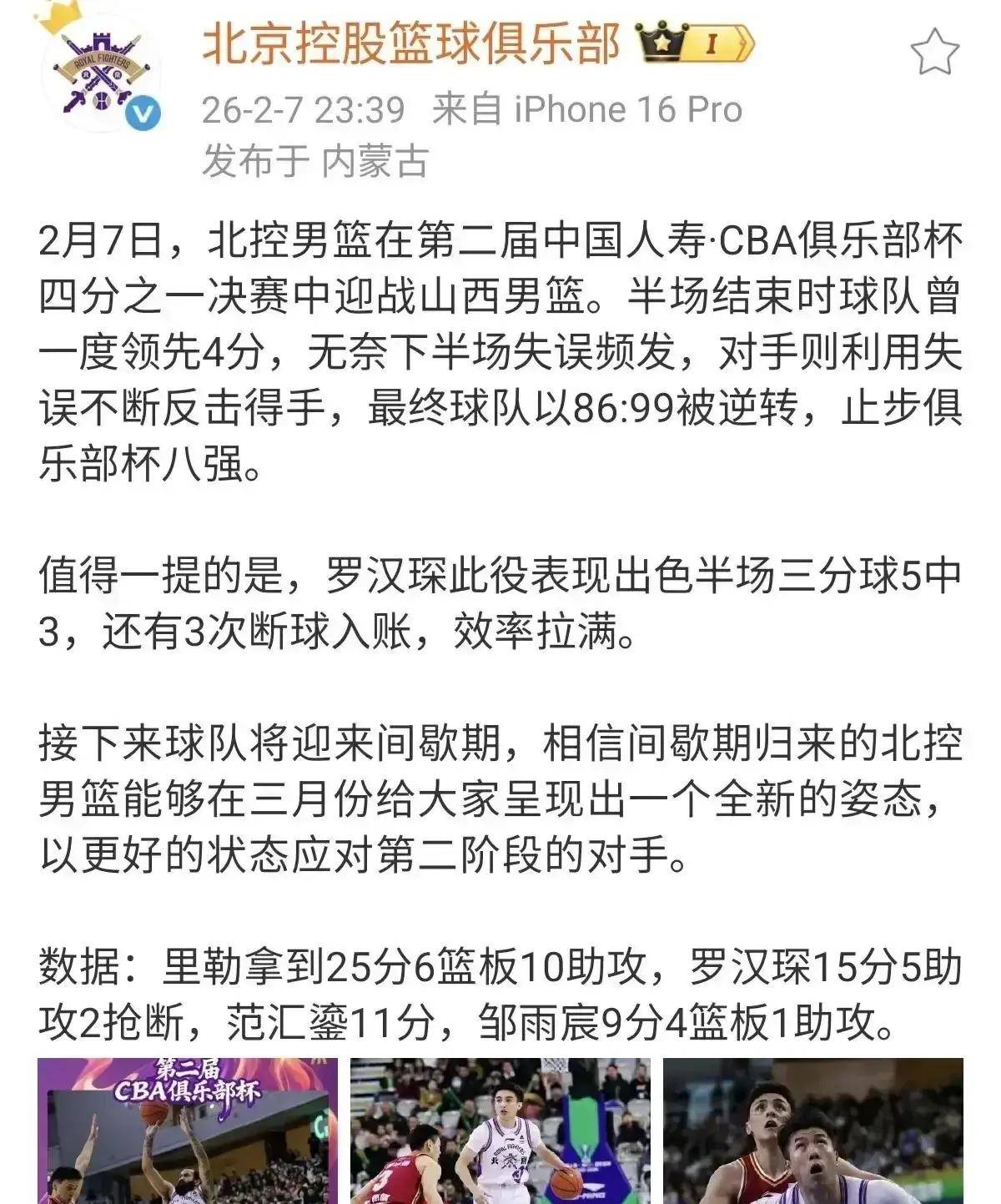Viewport: 1001px width, 1204px height.
Task: Toggle favorite on the post via the star
Action: [x=936, y=48]
